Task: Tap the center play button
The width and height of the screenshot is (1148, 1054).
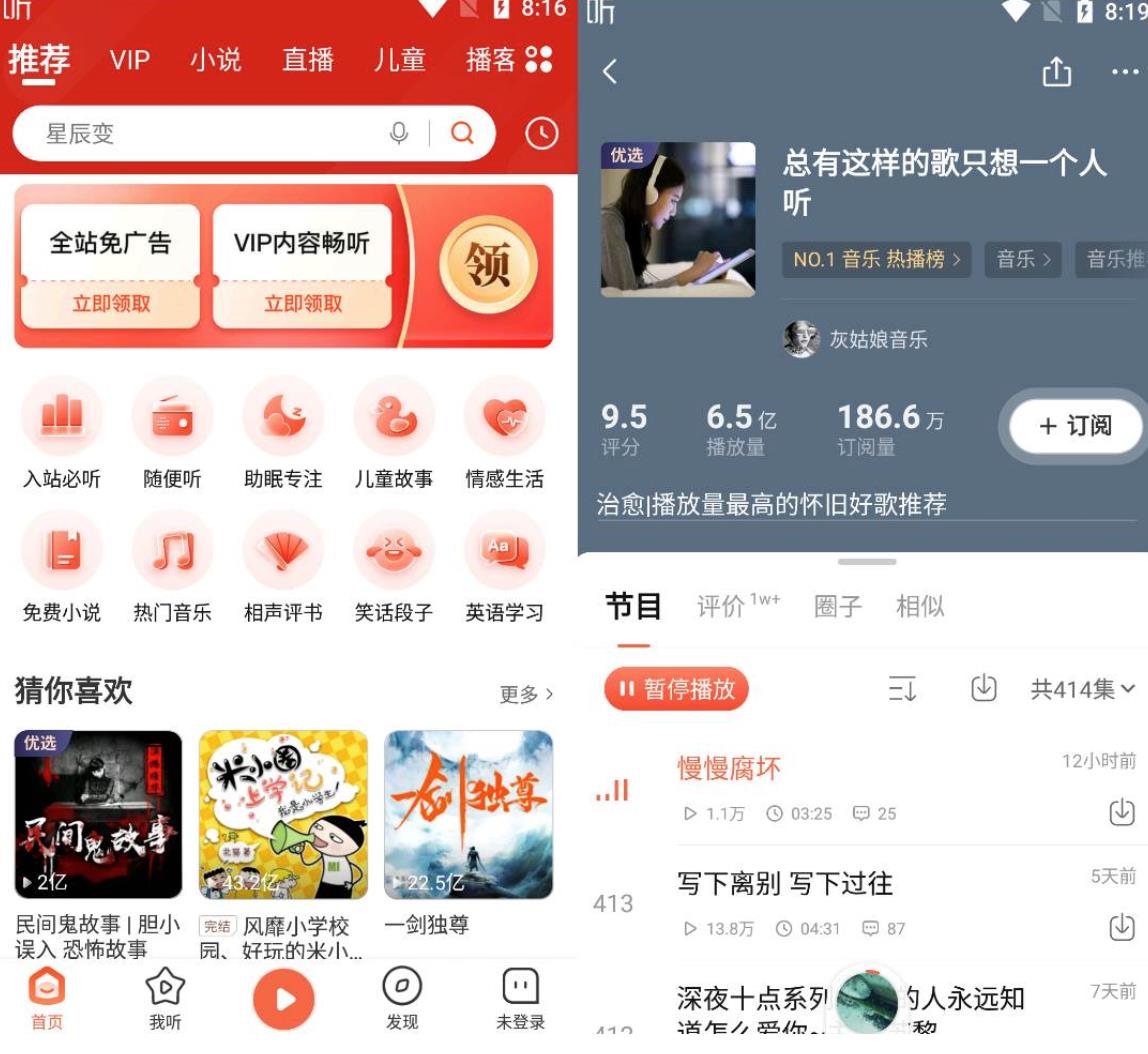Action: (x=283, y=999)
